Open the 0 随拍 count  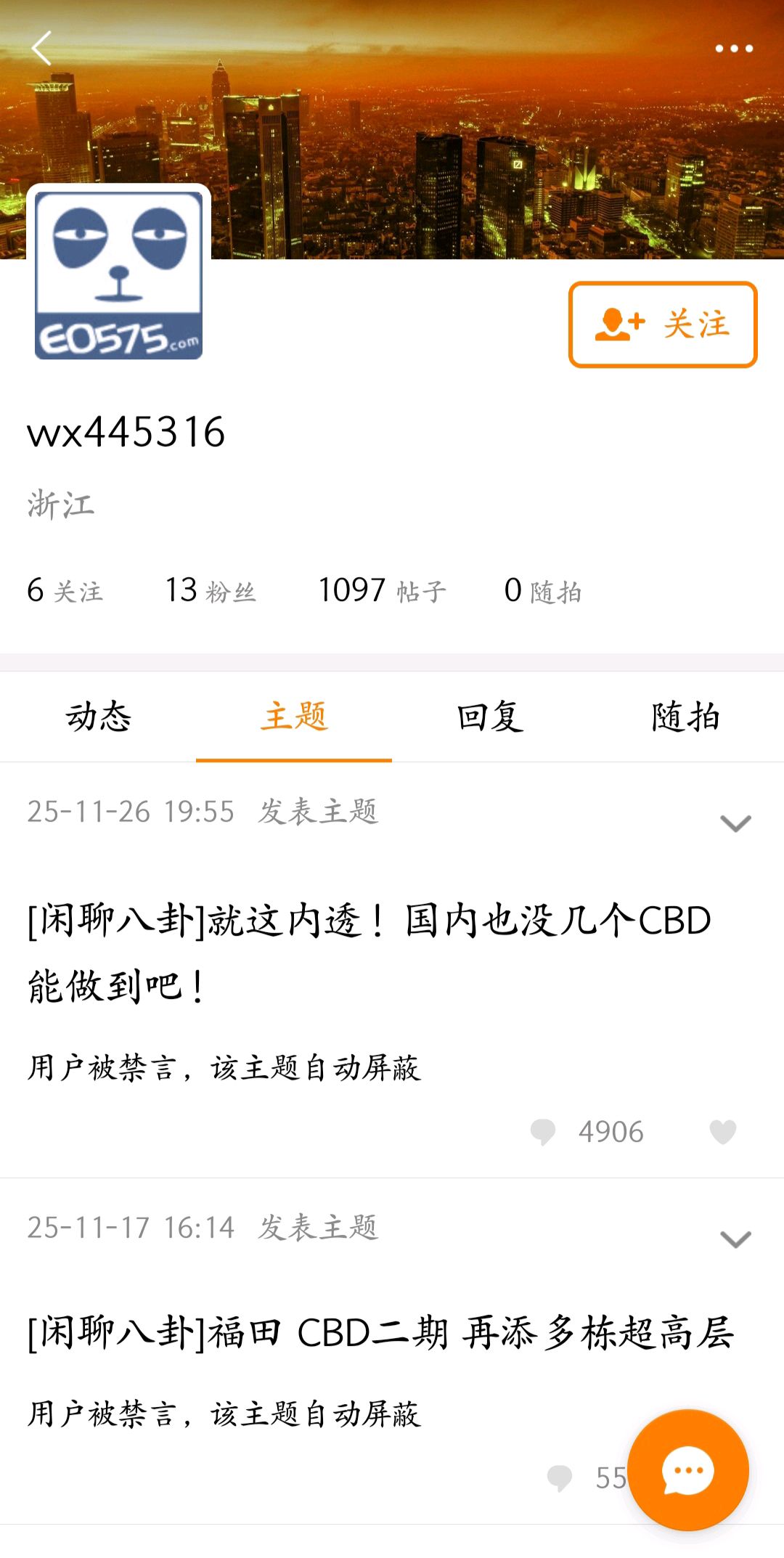pyautogui.click(x=542, y=590)
